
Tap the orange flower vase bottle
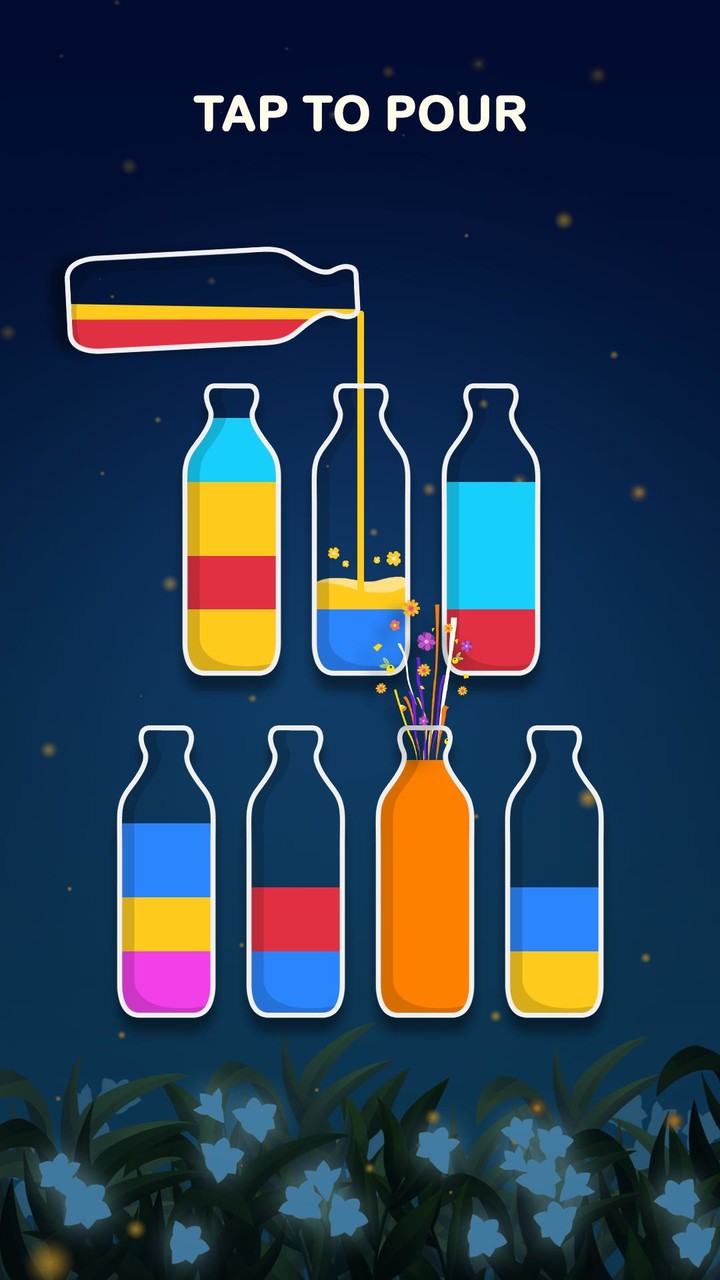[x=425, y=890]
